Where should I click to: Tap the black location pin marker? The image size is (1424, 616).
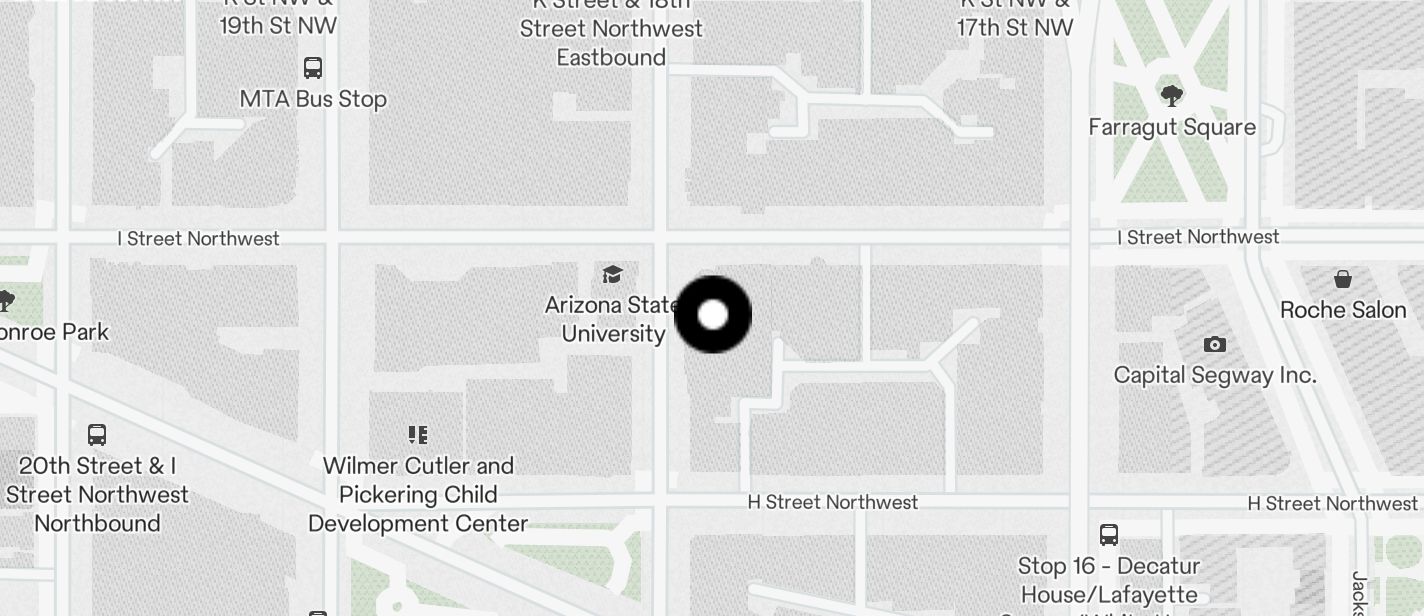coord(713,315)
